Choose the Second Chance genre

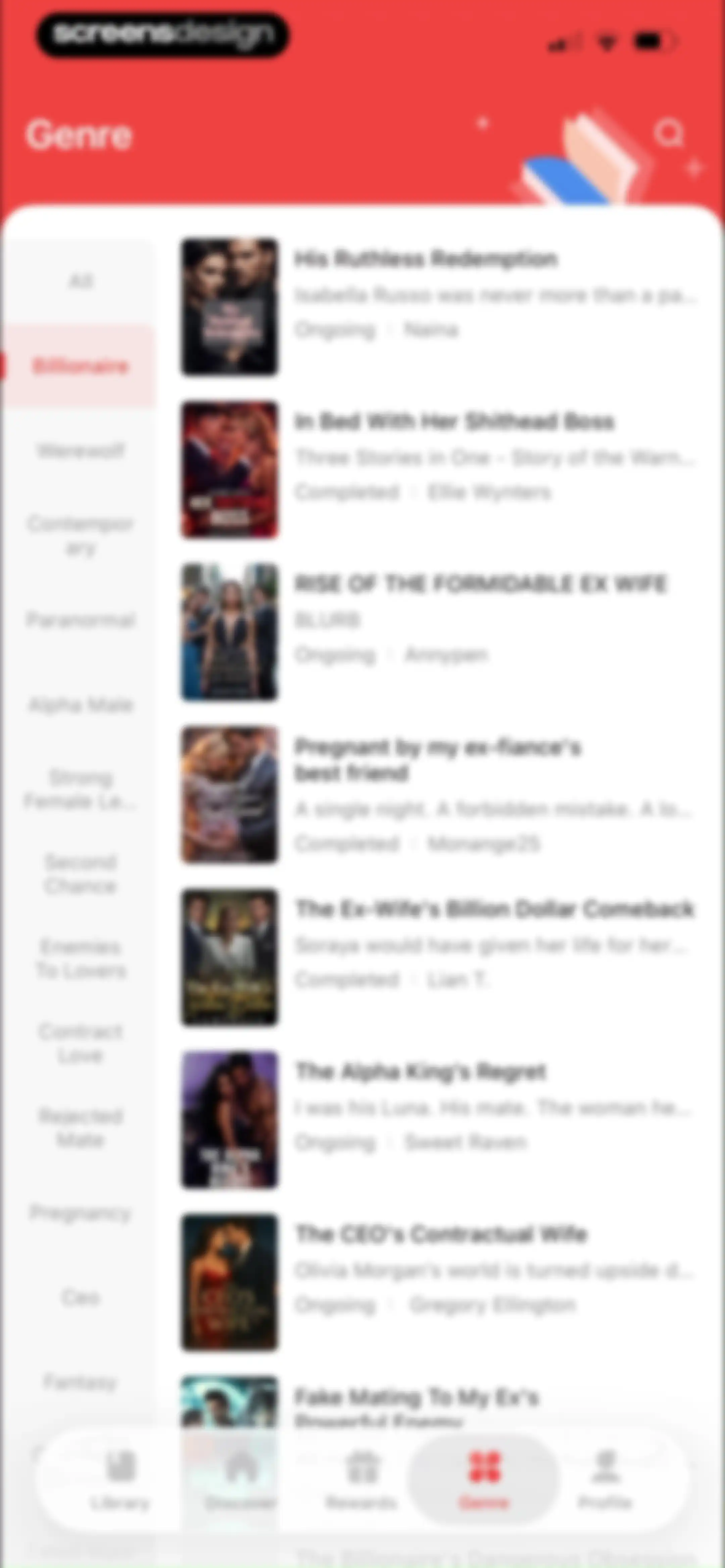(80, 874)
